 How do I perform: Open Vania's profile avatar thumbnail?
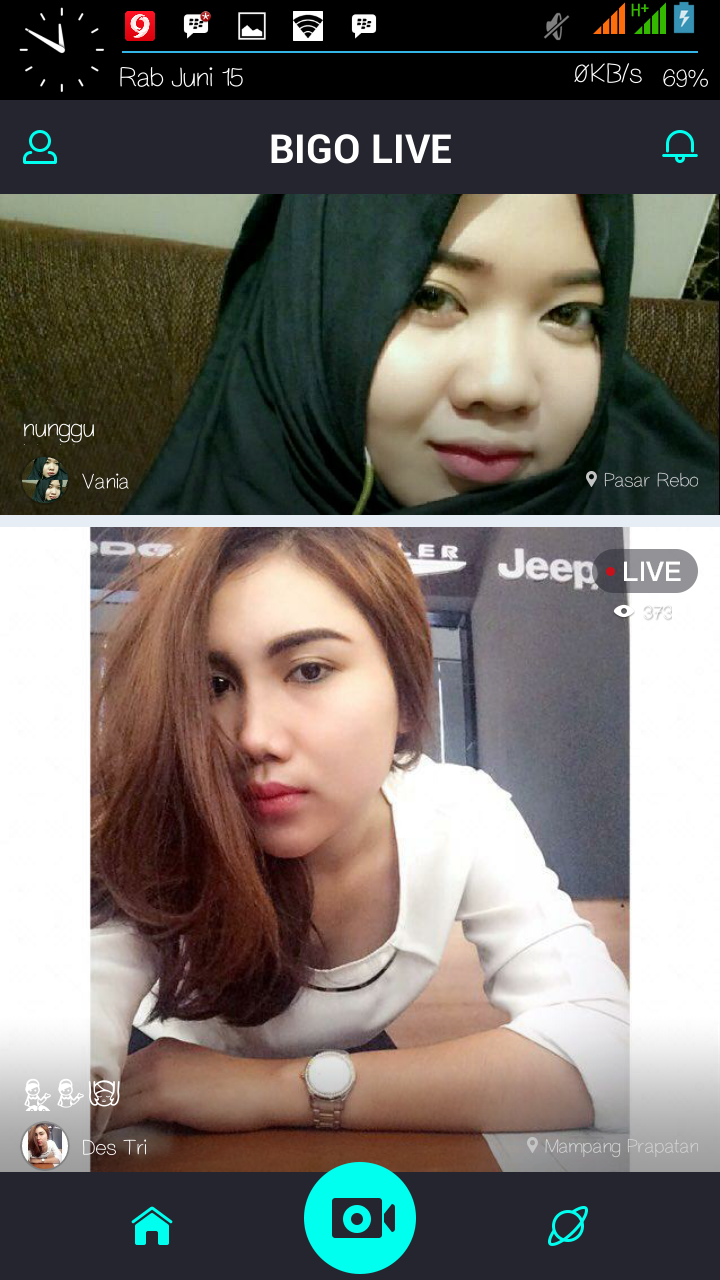point(45,479)
